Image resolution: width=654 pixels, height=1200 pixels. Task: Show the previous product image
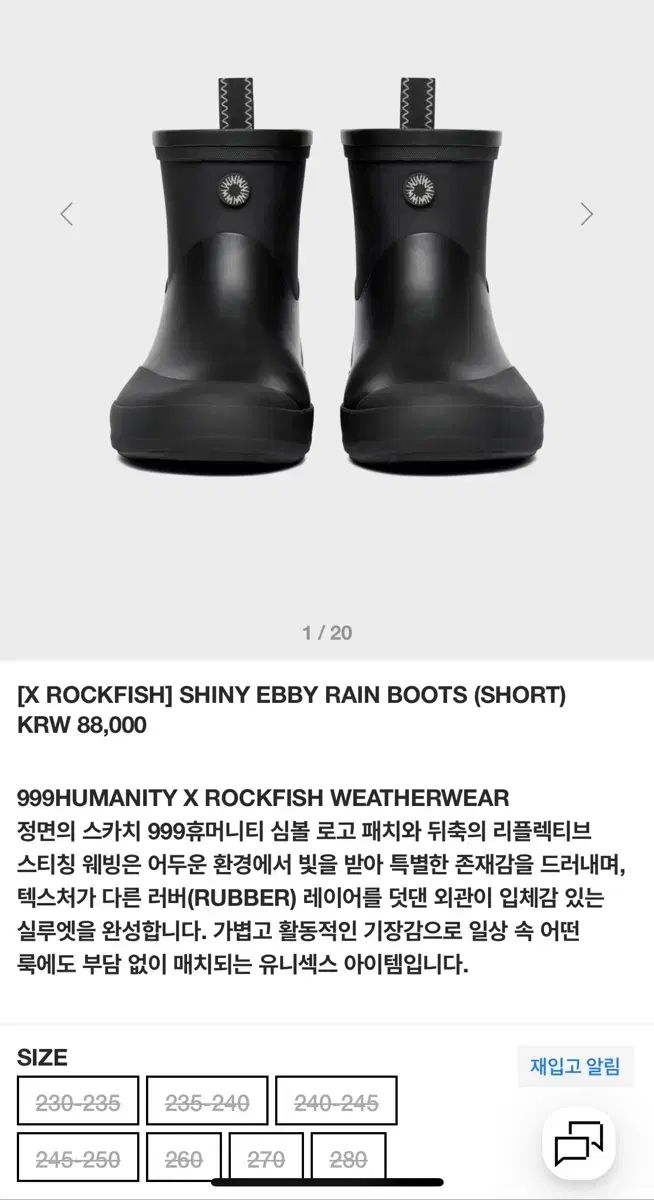(67, 214)
